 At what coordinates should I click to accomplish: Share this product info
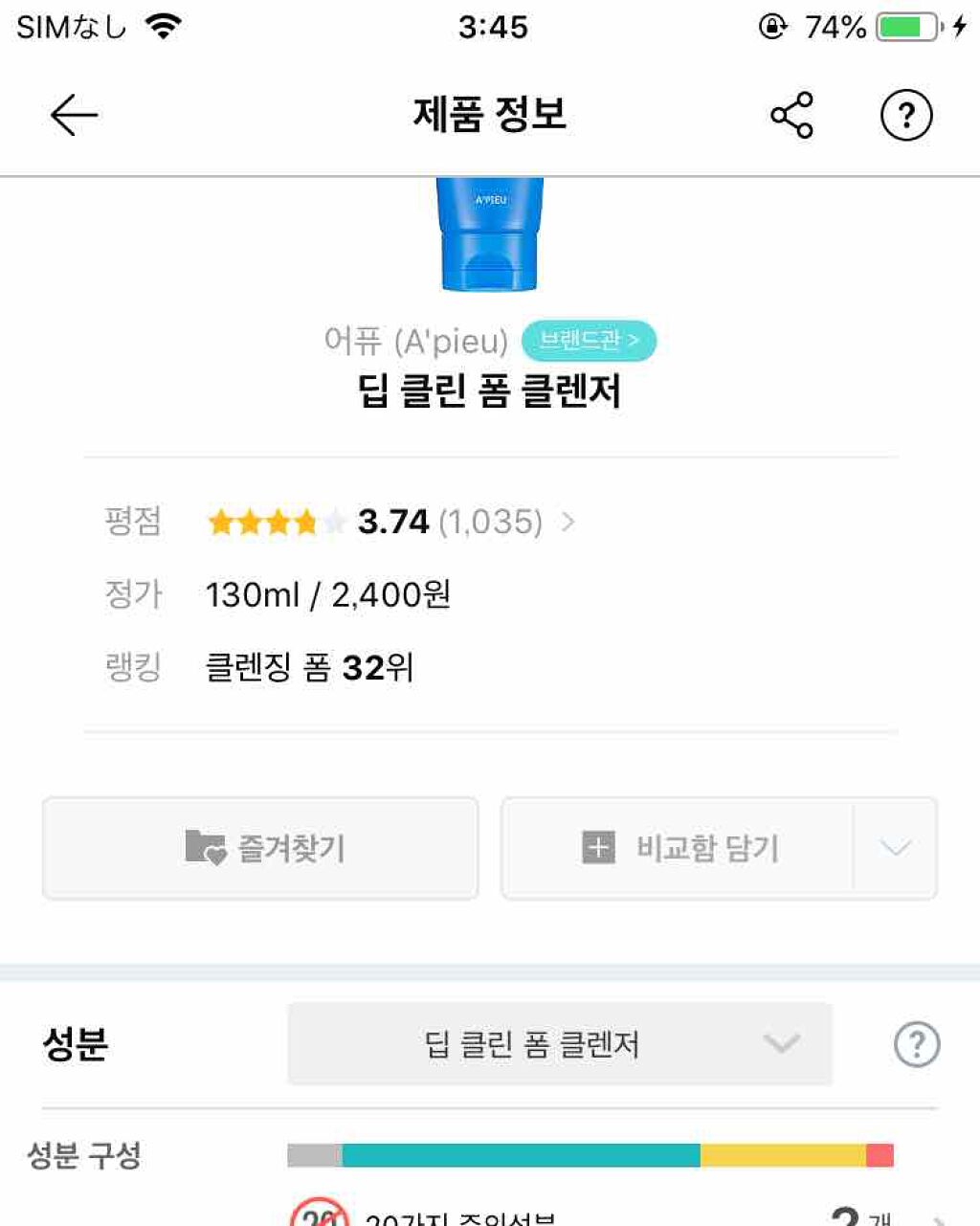point(791,116)
